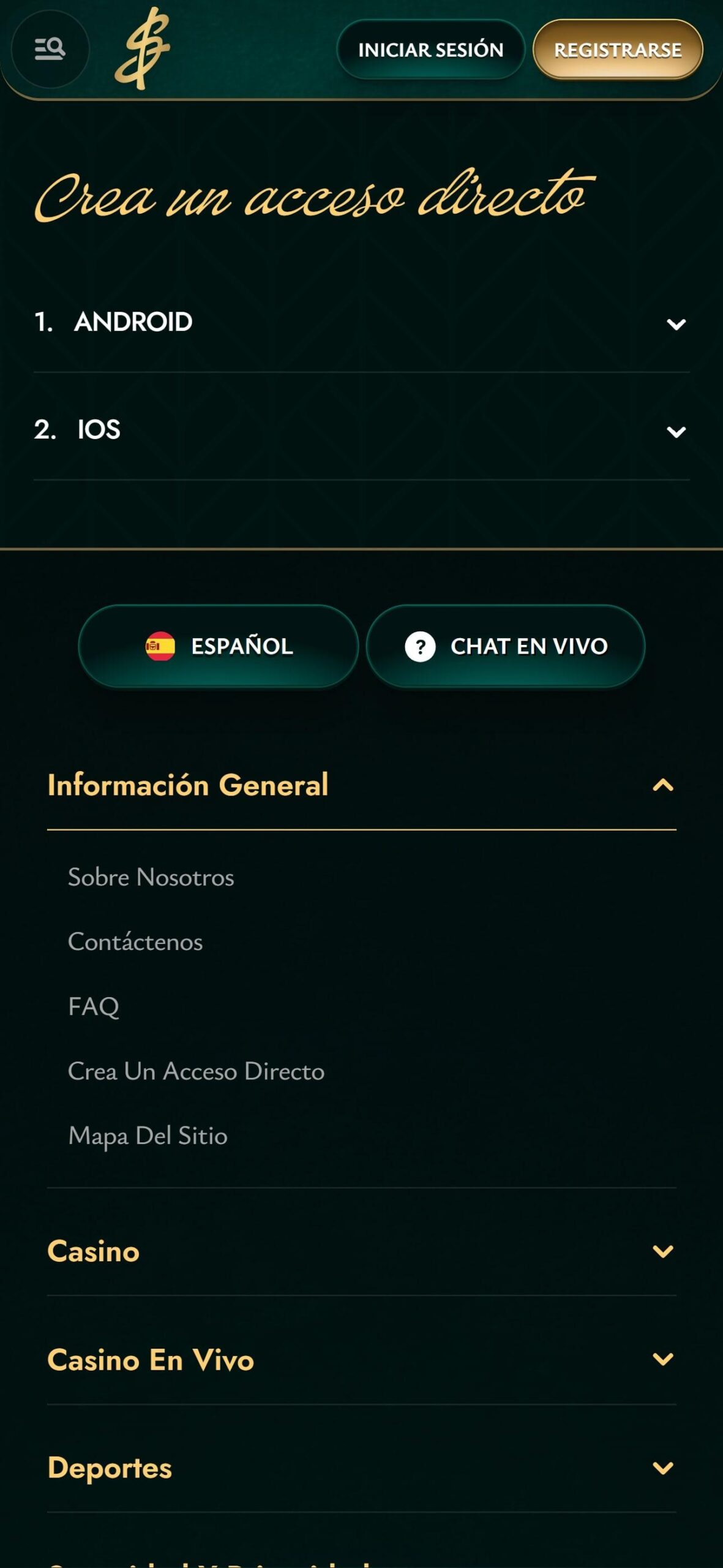Open Sobre Nosotros link
Screen dimensions: 723x1568
pos(151,877)
